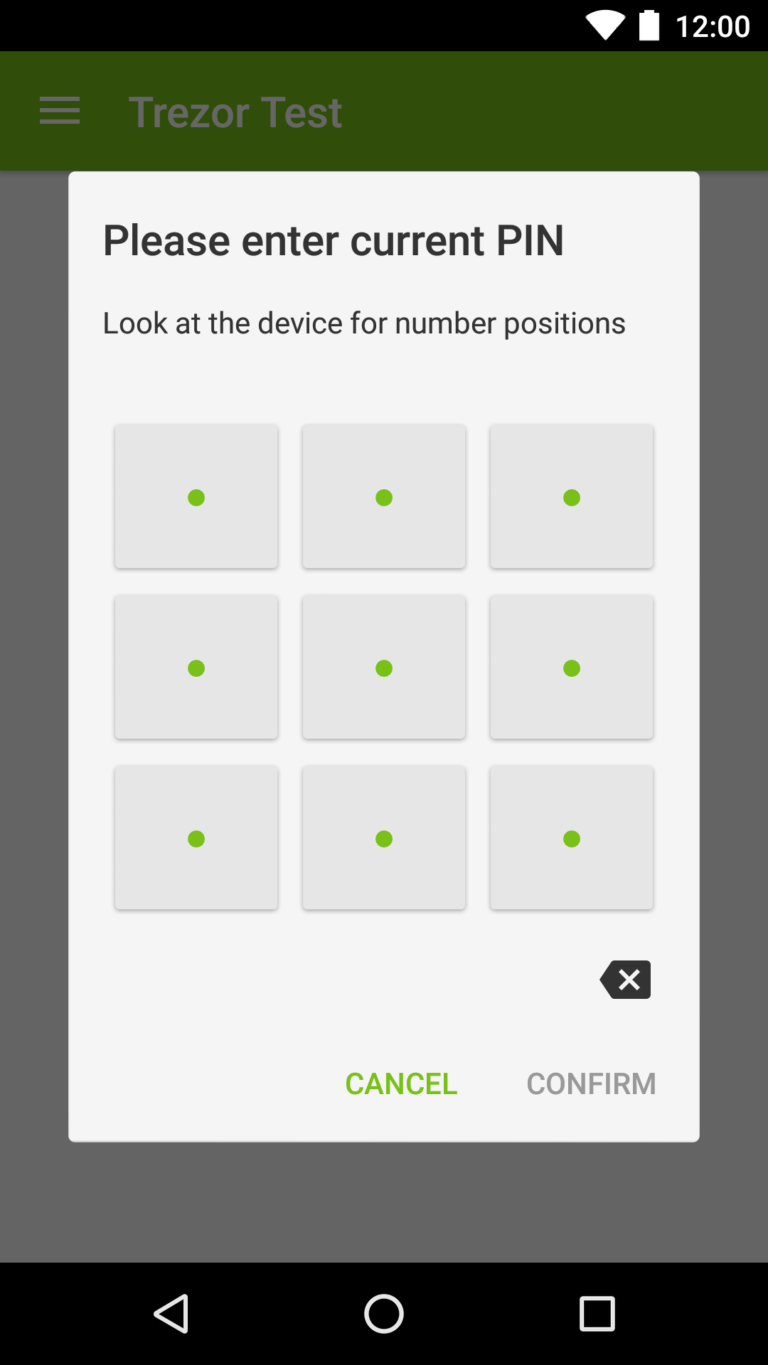Choose the middle-right PIN pad button
Image resolution: width=768 pixels, height=1365 pixels.
571,668
